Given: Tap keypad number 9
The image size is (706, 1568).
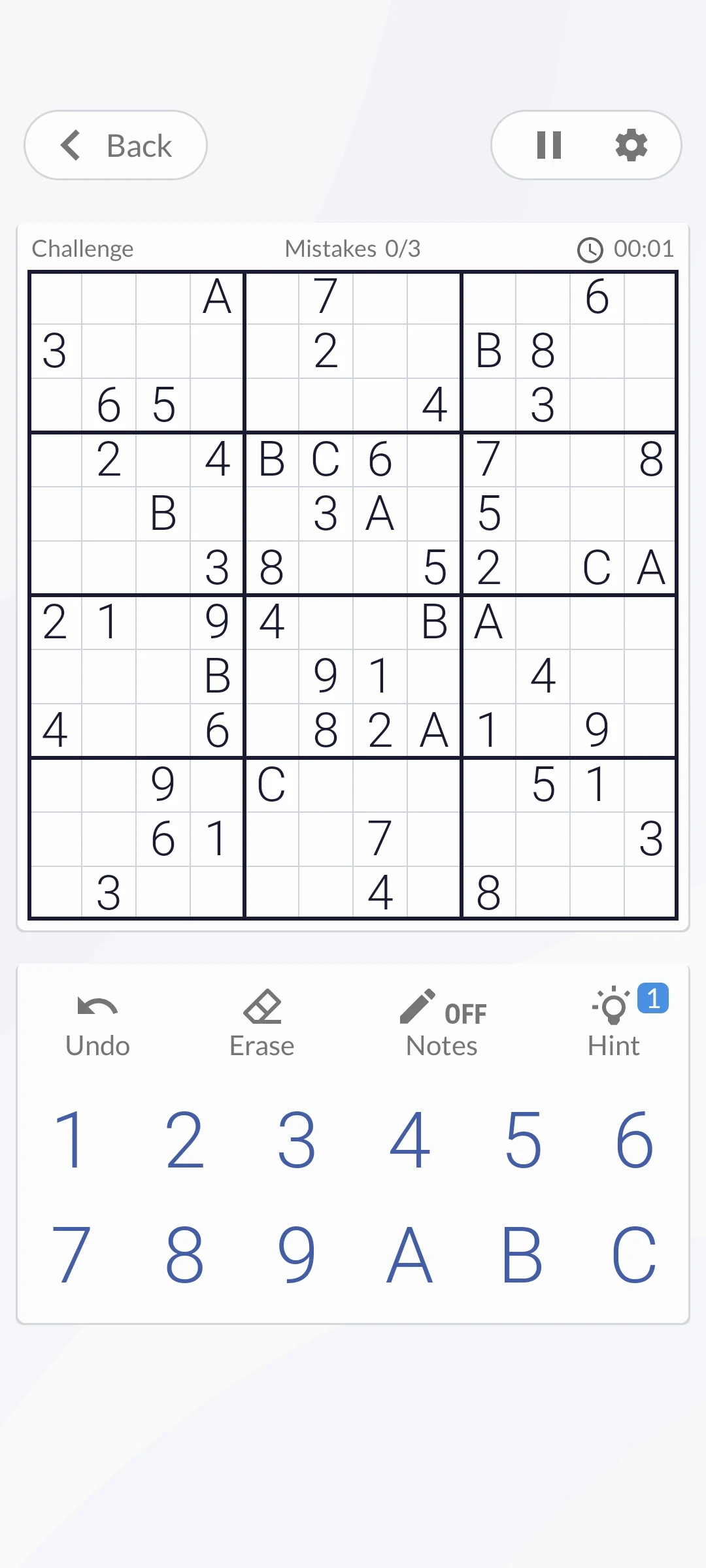Looking at the screenshot, I should (x=297, y=1254).
